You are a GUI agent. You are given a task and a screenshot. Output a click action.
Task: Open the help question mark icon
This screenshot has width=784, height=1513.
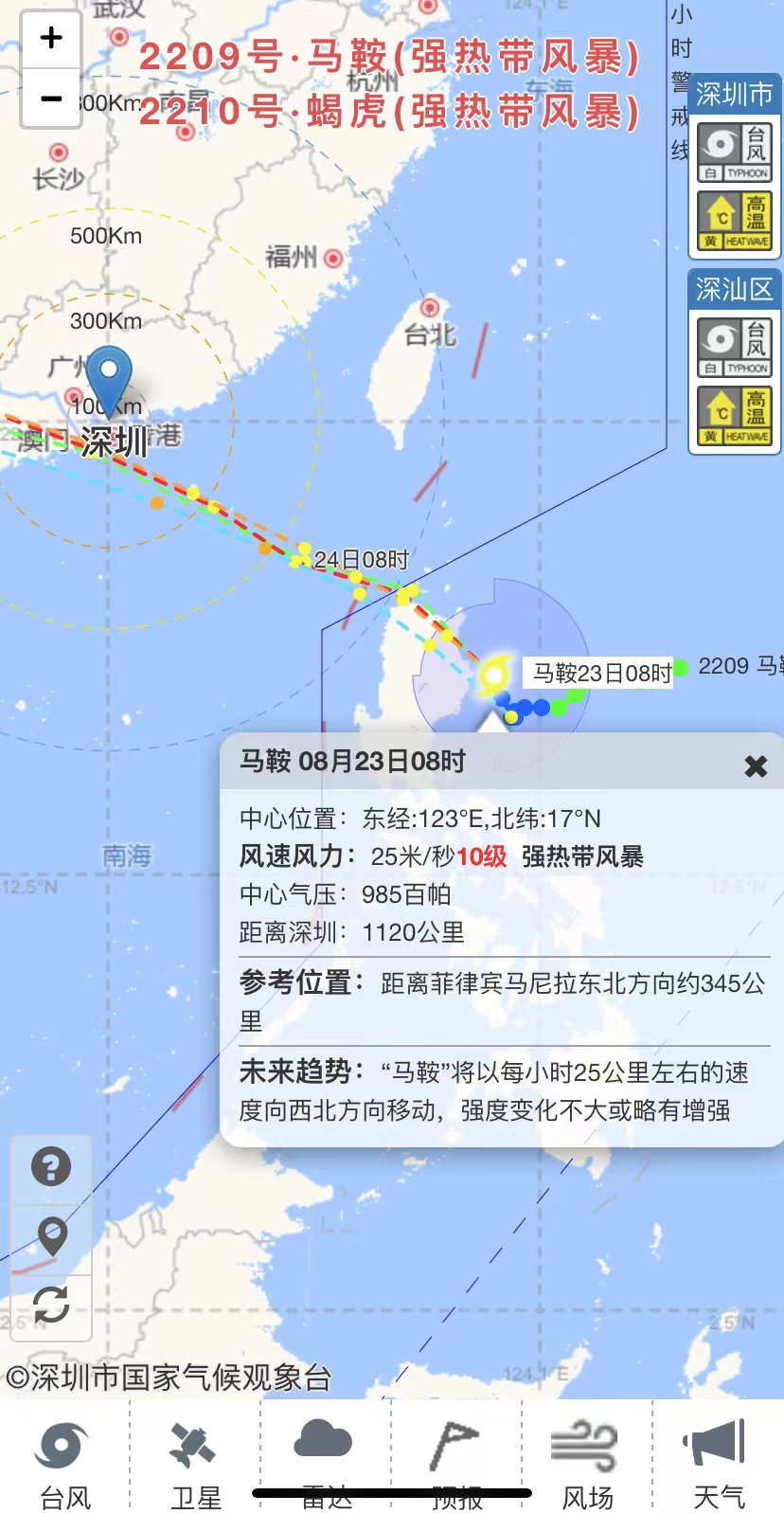click(x=51, y=1166)
